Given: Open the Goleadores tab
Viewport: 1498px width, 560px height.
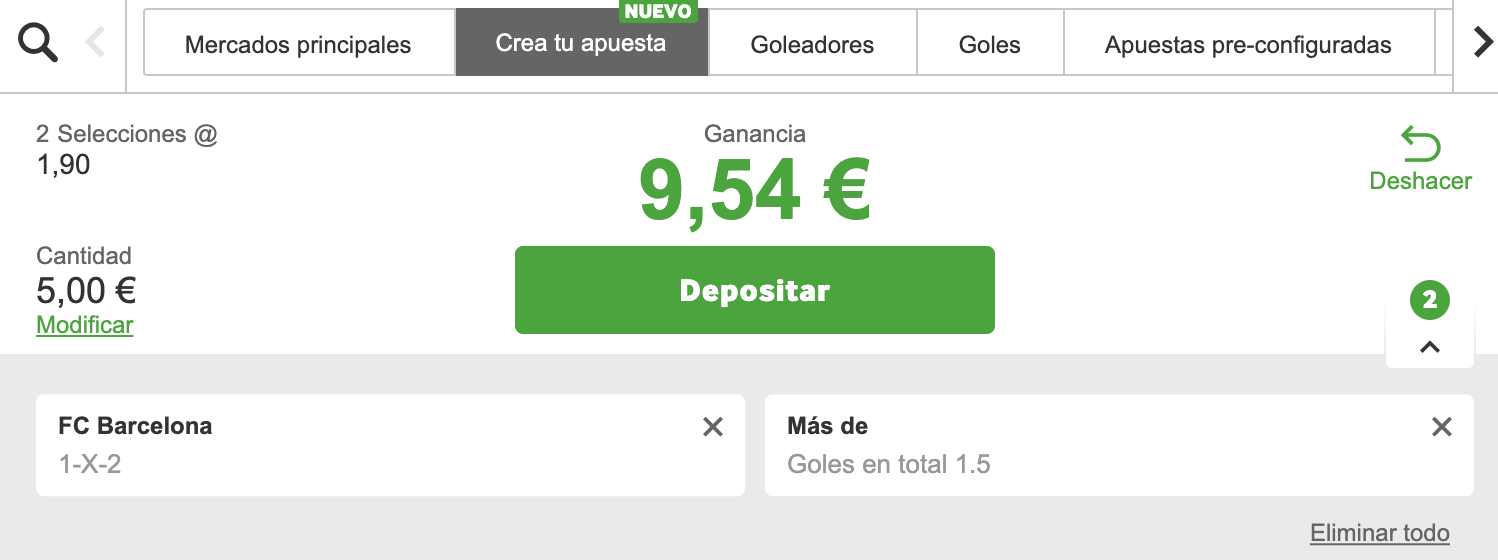Looking at the screenshot, I should coord(812,45).
